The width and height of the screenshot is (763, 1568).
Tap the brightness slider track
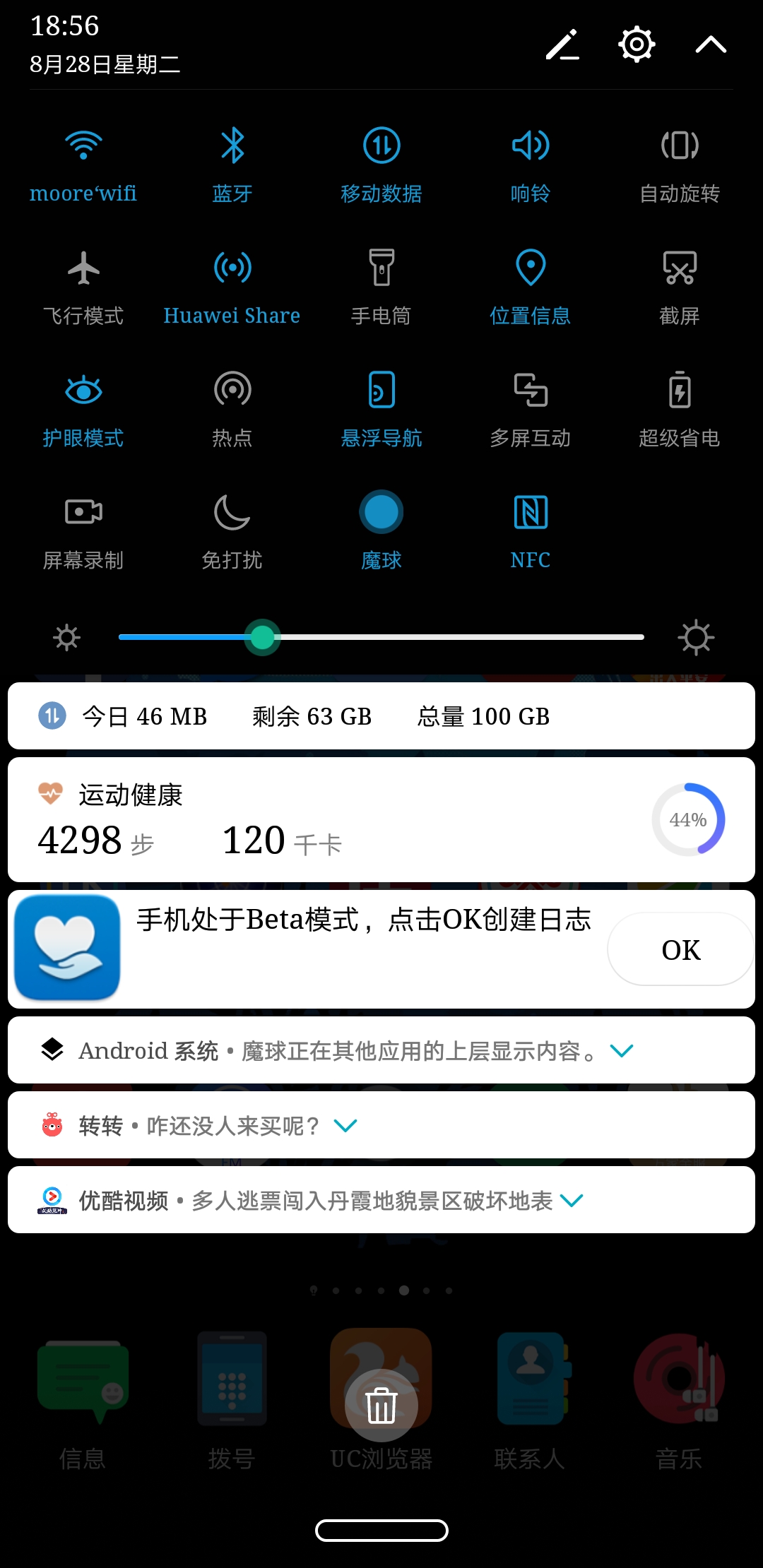381,637
